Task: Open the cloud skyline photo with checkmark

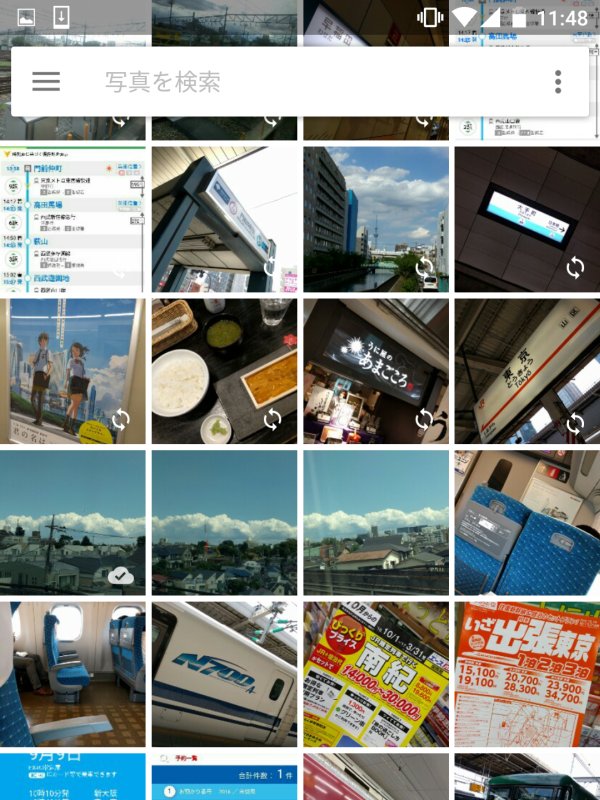Action: point(73,522)
